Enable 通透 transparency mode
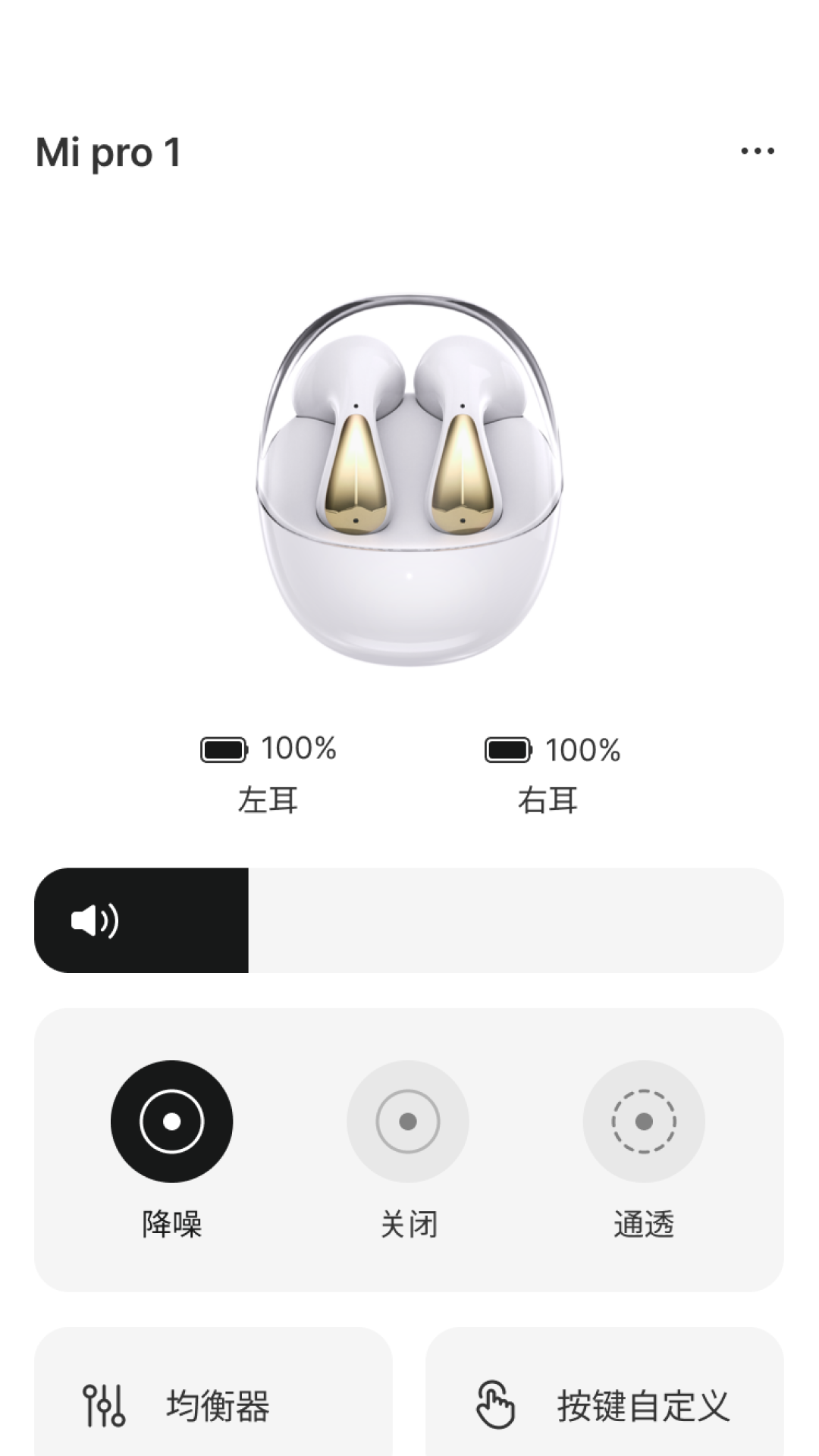This screenshot has height=1456, width=819. coord(644,1121)
